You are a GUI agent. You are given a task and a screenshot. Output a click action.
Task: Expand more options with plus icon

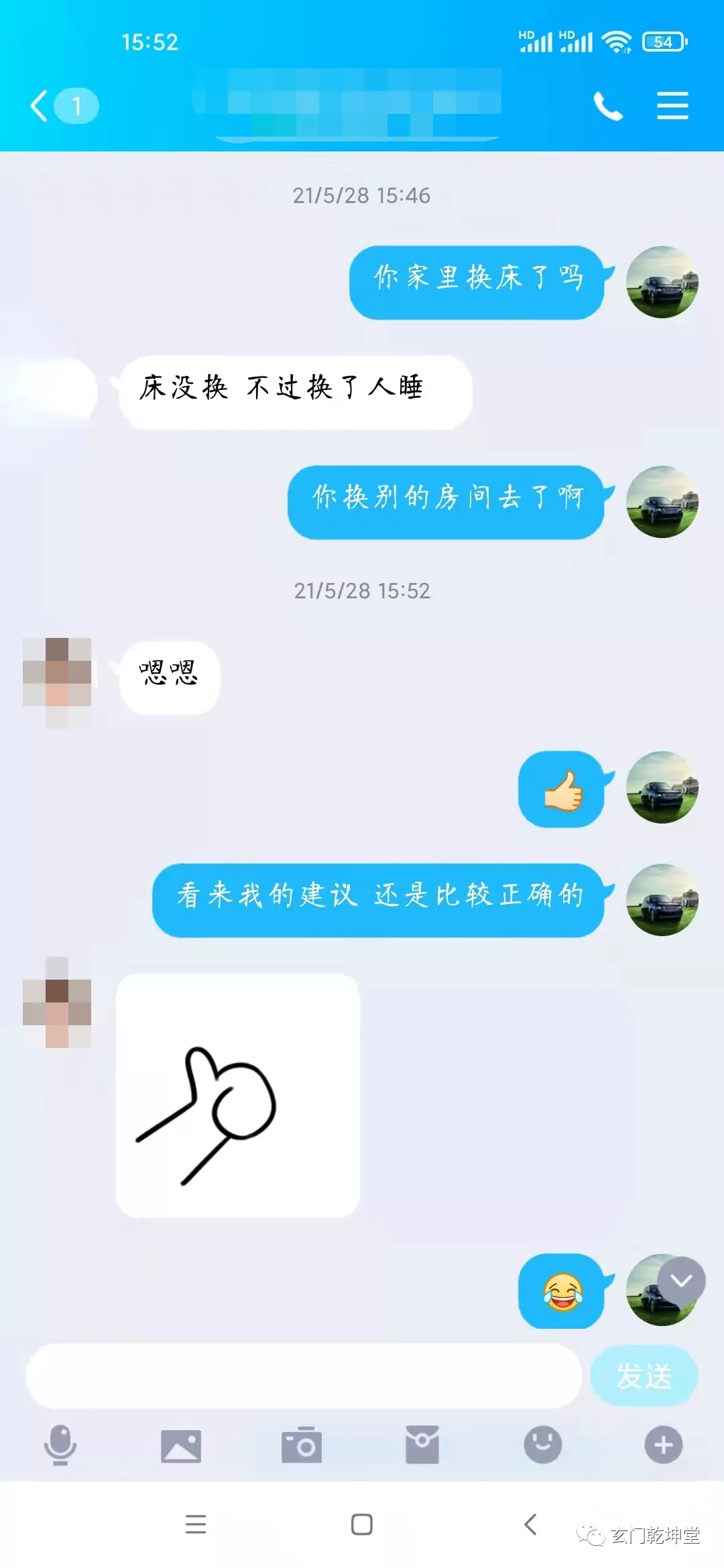pos(663,1445)
